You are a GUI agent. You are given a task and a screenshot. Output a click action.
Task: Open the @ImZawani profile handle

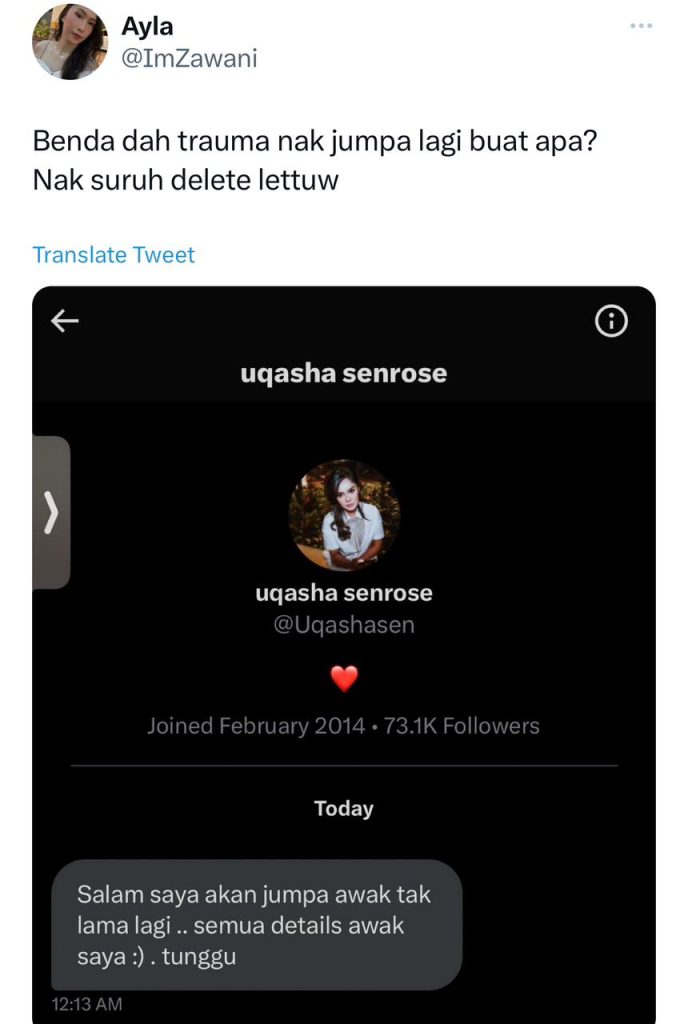189,59
